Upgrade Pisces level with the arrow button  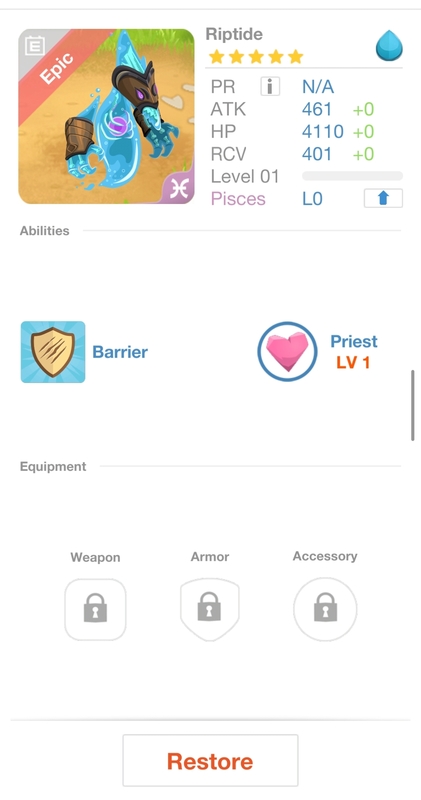383,198
